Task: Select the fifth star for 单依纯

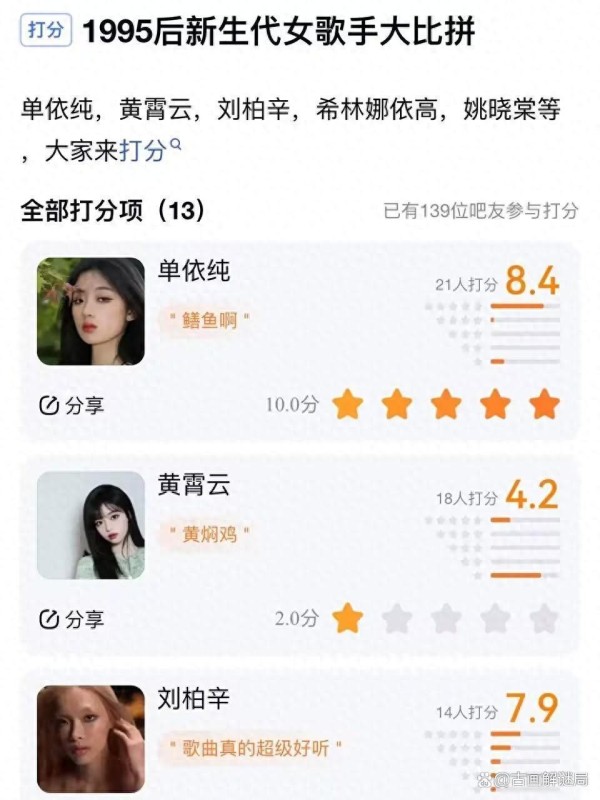Action: pos(544,404)
